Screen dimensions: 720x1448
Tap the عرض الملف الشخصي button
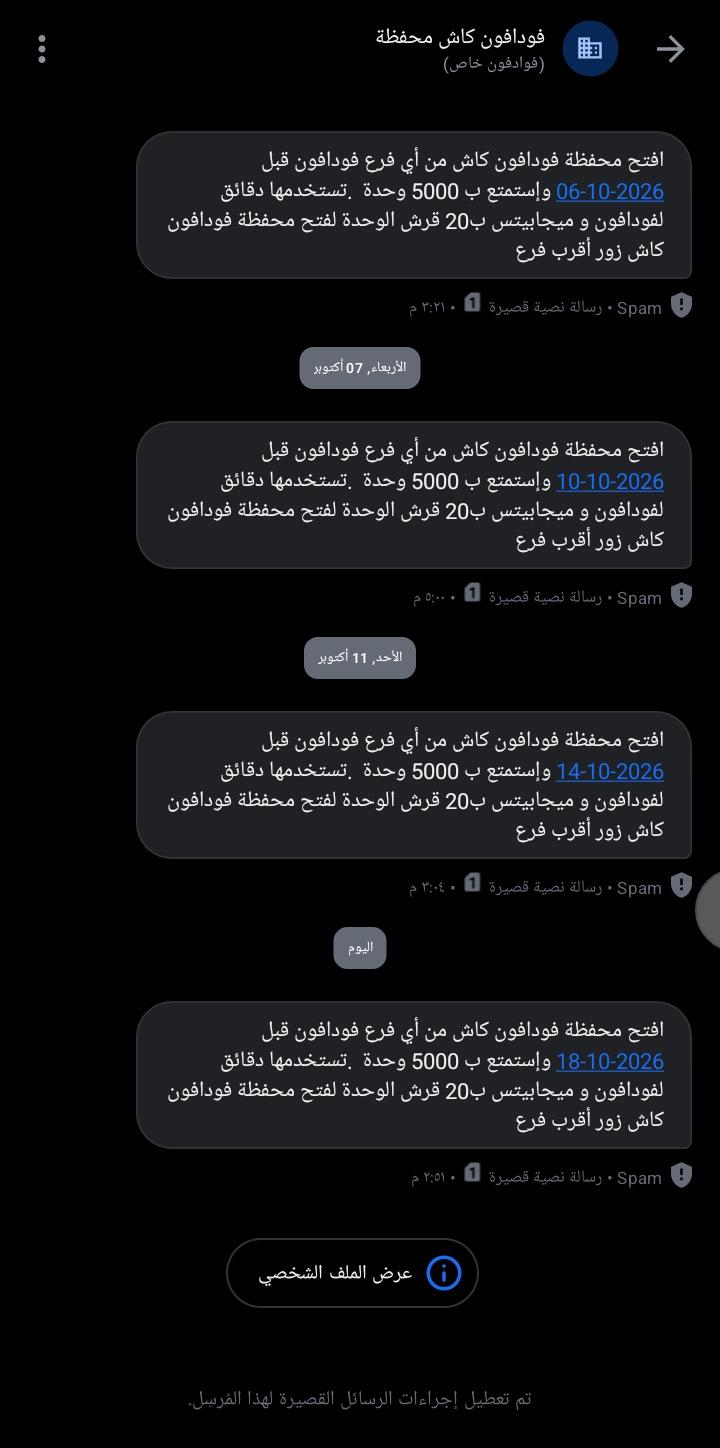[352, 1273]
